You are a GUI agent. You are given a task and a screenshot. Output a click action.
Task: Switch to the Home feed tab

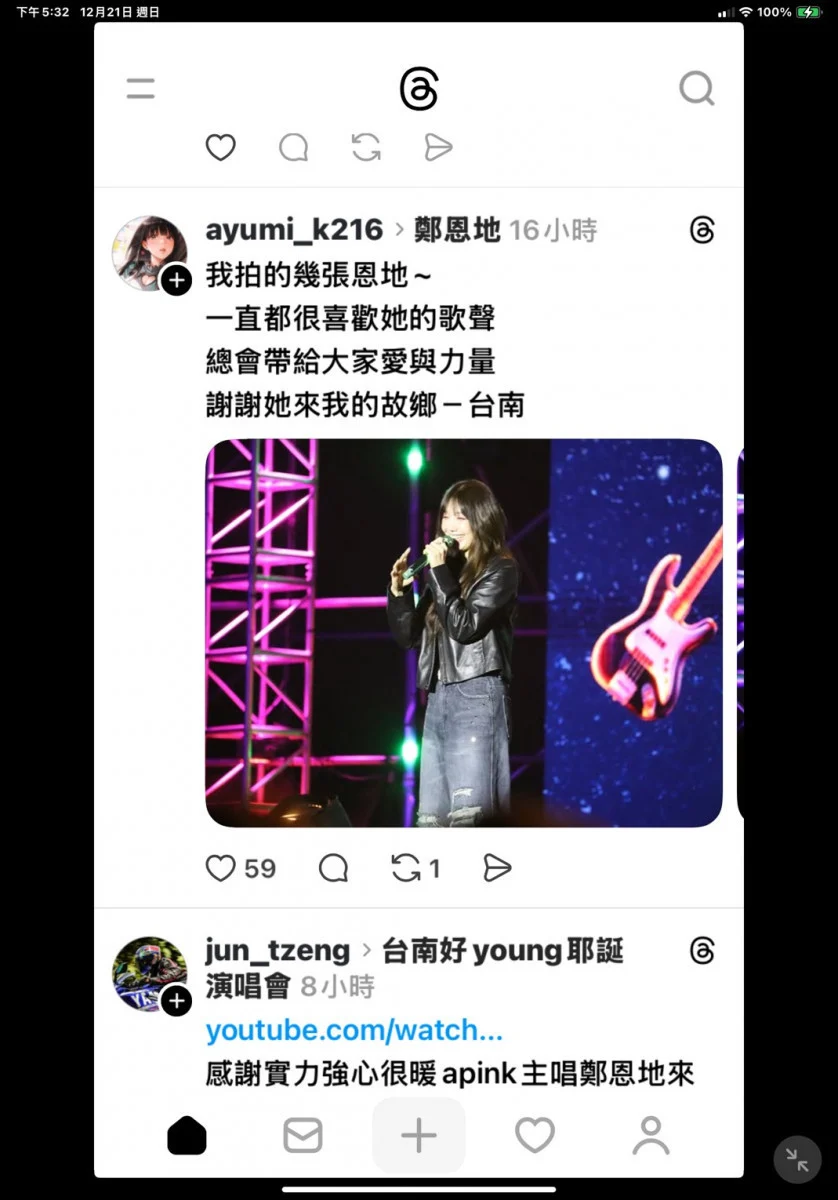point(187,1135)
